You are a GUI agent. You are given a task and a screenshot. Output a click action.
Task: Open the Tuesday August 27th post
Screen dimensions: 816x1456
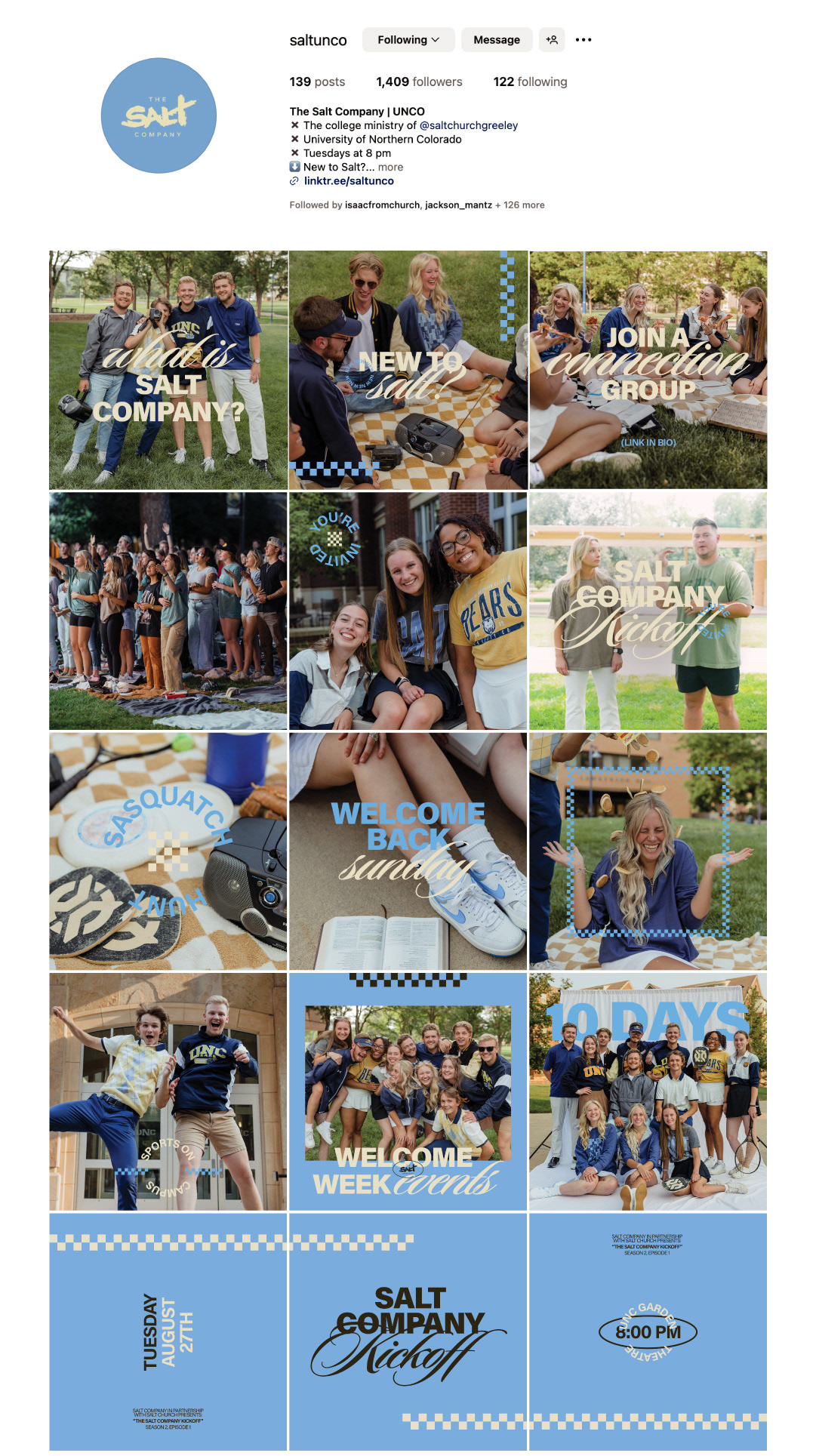[x=168, y=1332]
